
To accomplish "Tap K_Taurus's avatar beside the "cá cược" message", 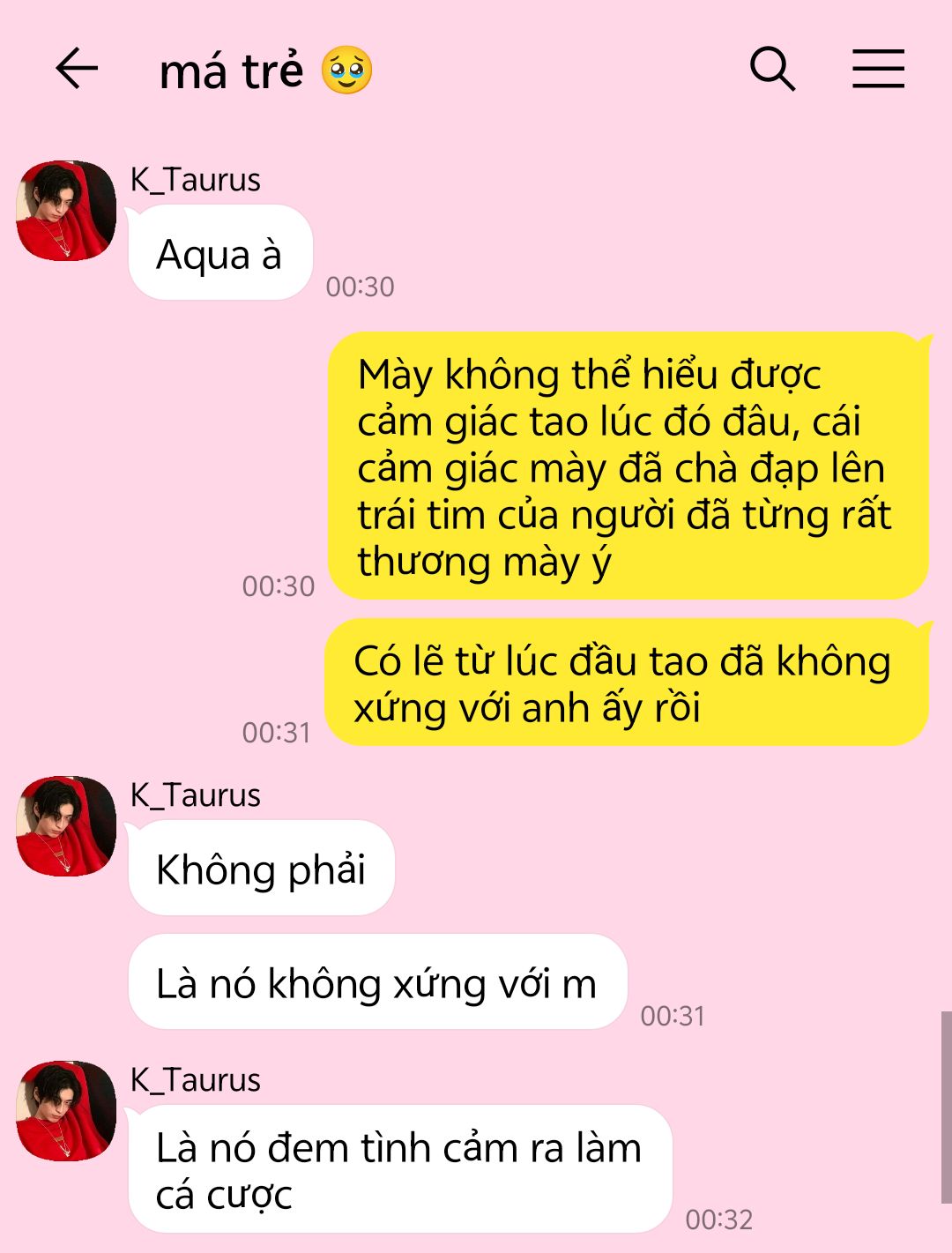I will point(66,1111).
